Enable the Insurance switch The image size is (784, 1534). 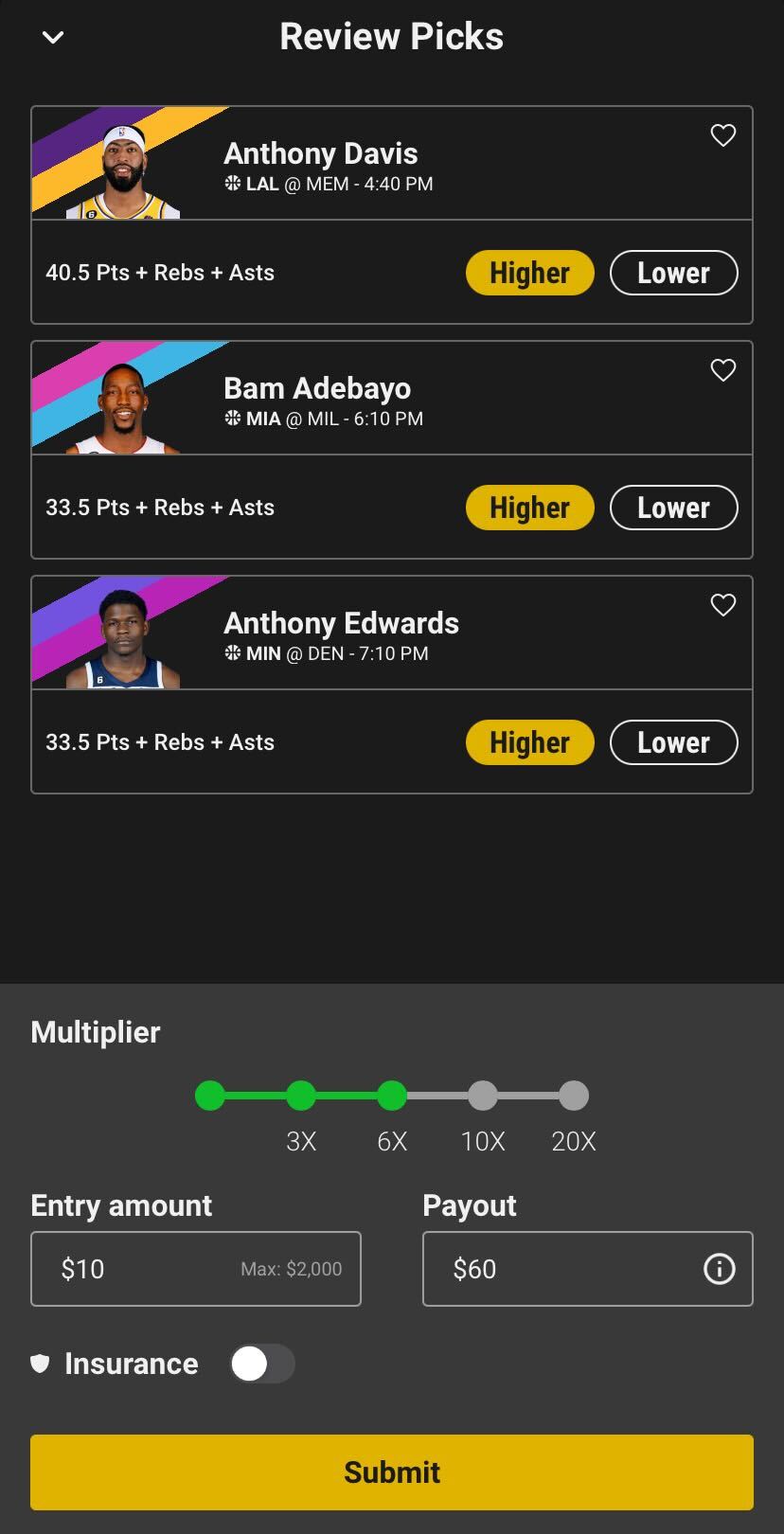tap(262, 1364)
